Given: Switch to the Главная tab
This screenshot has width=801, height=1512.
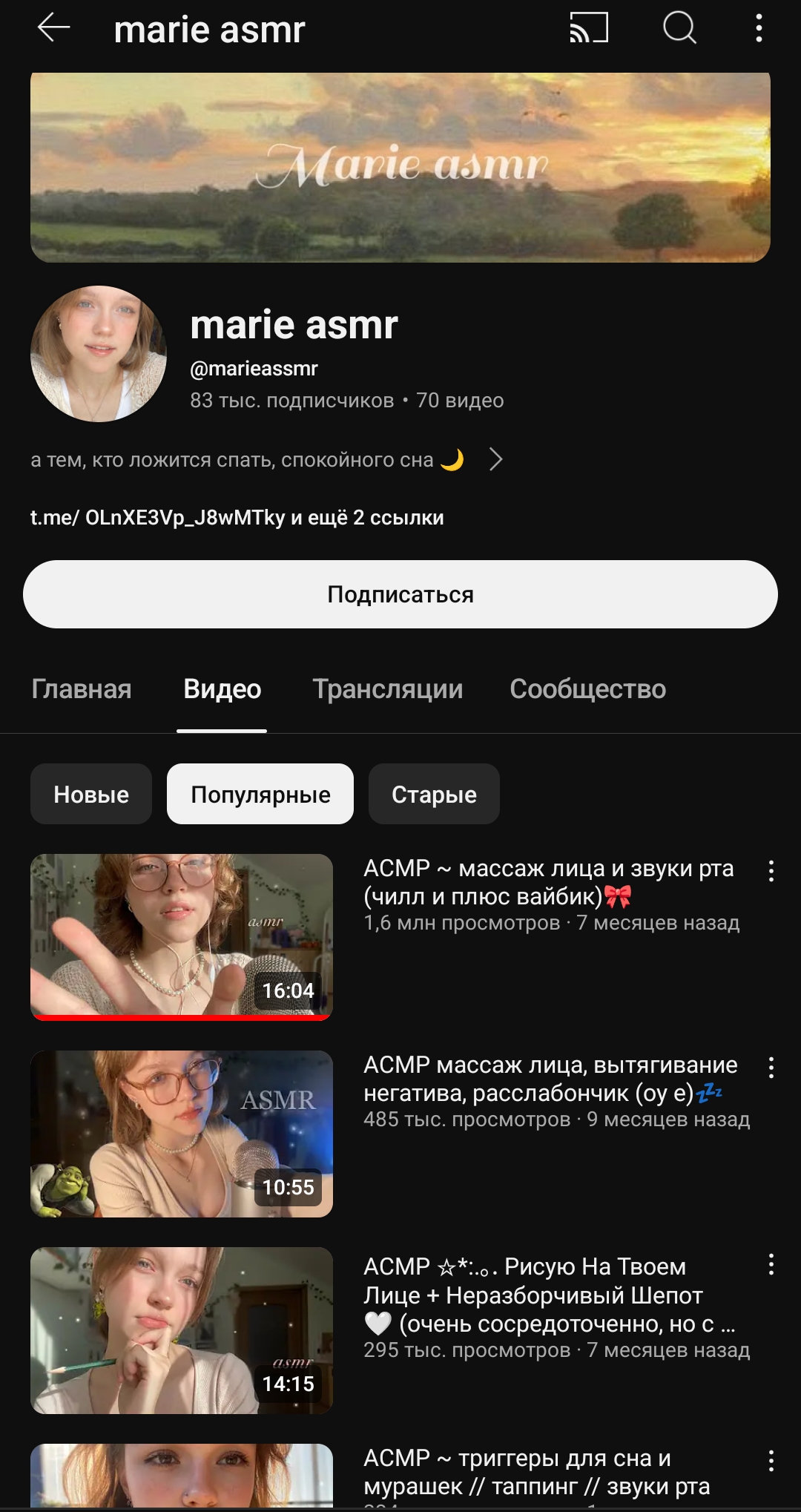Looking at the screenshot, I should (82, 689).
